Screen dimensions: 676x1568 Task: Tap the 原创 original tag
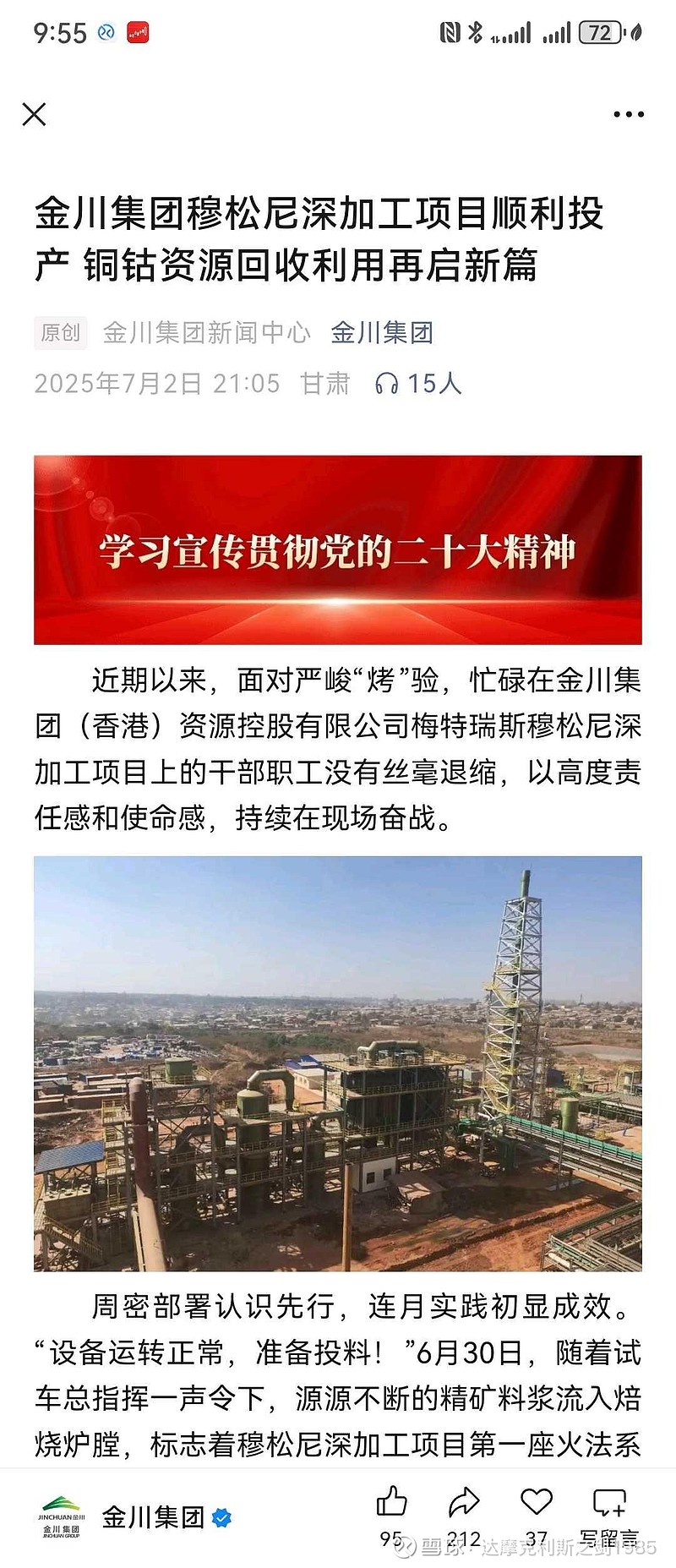pos(59,333)
